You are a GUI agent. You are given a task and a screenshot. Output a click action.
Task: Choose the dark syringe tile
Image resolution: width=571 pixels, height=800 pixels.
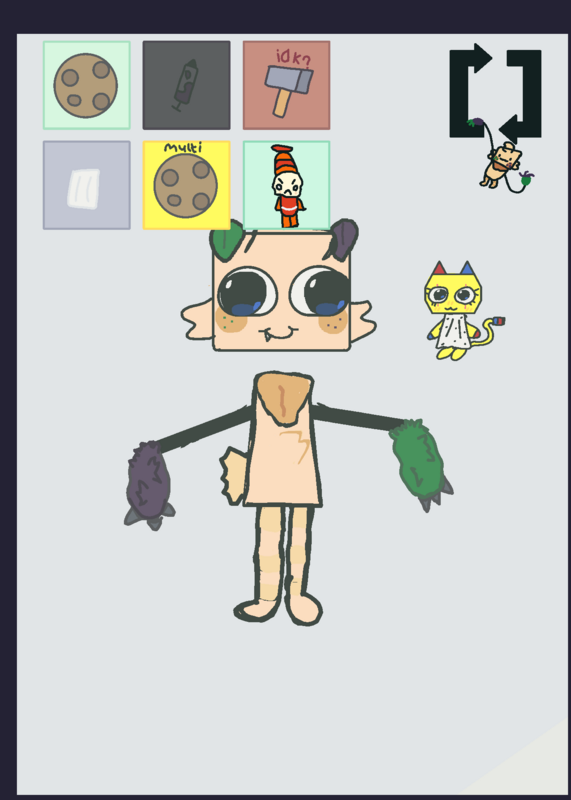pyautogui.click(x=186, y=85)
